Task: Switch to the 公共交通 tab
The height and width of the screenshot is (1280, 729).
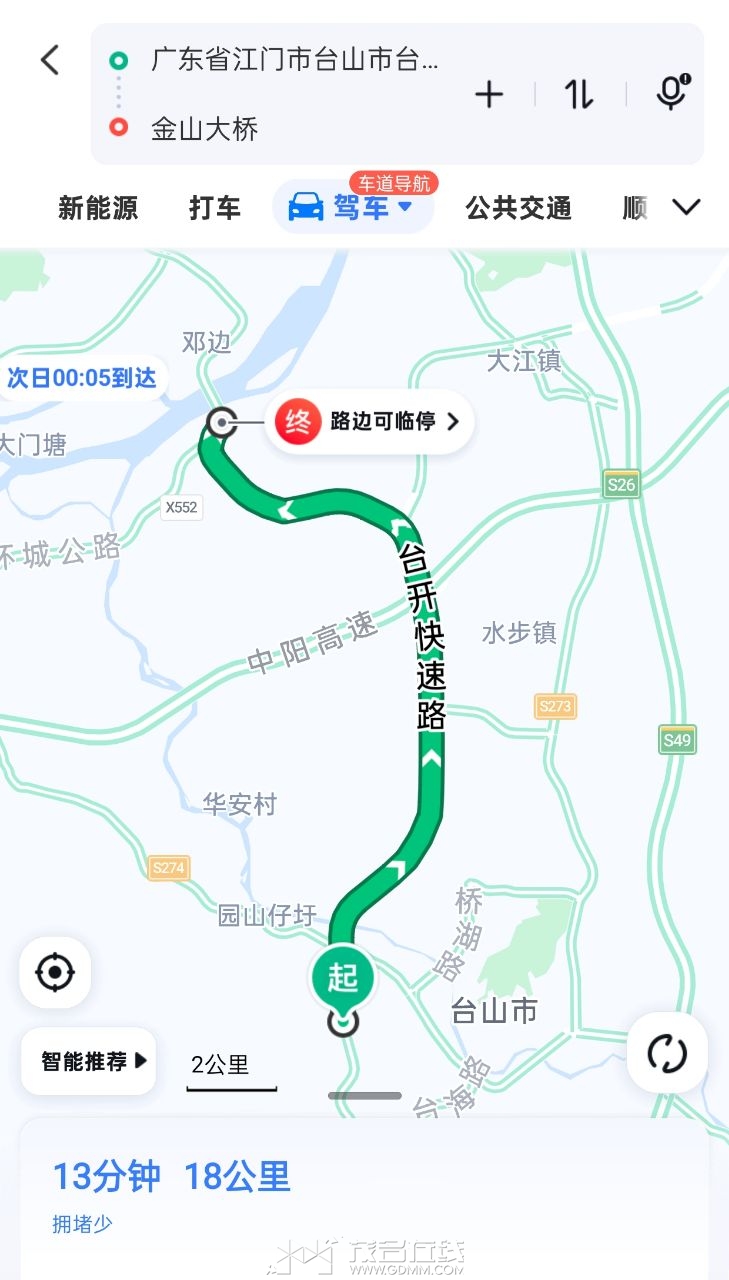Action: pos(518,208)
